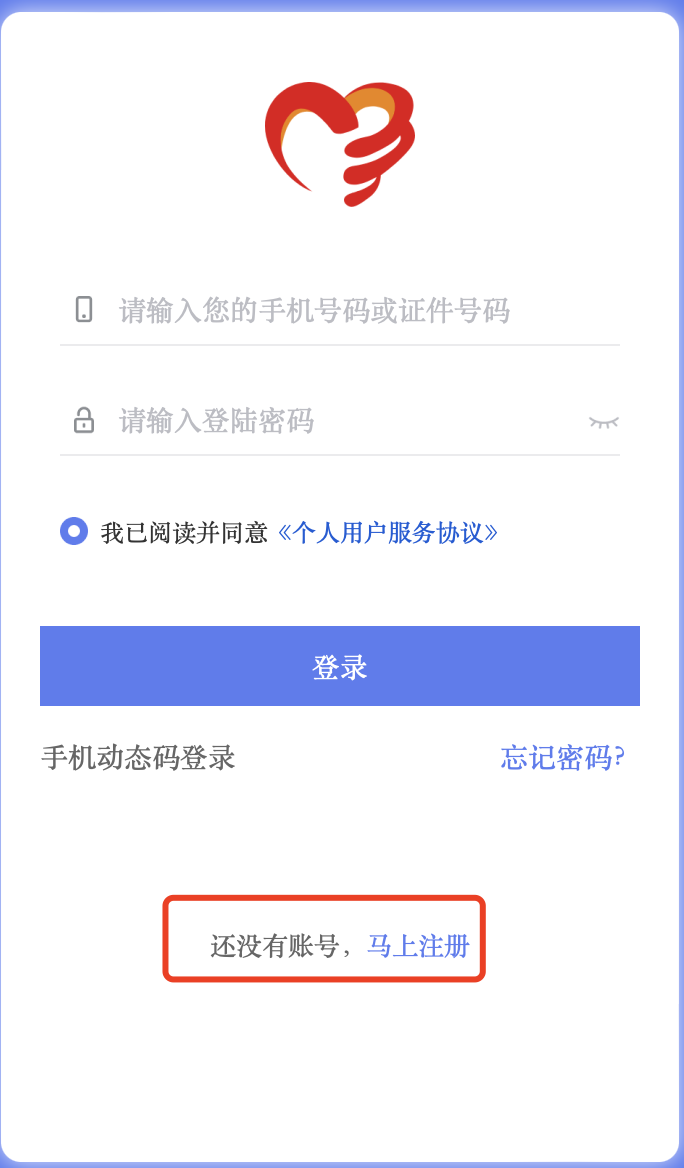Toggle the agreement radio button
This screenshot has height=1168, width=684.
tap(74, 531)
